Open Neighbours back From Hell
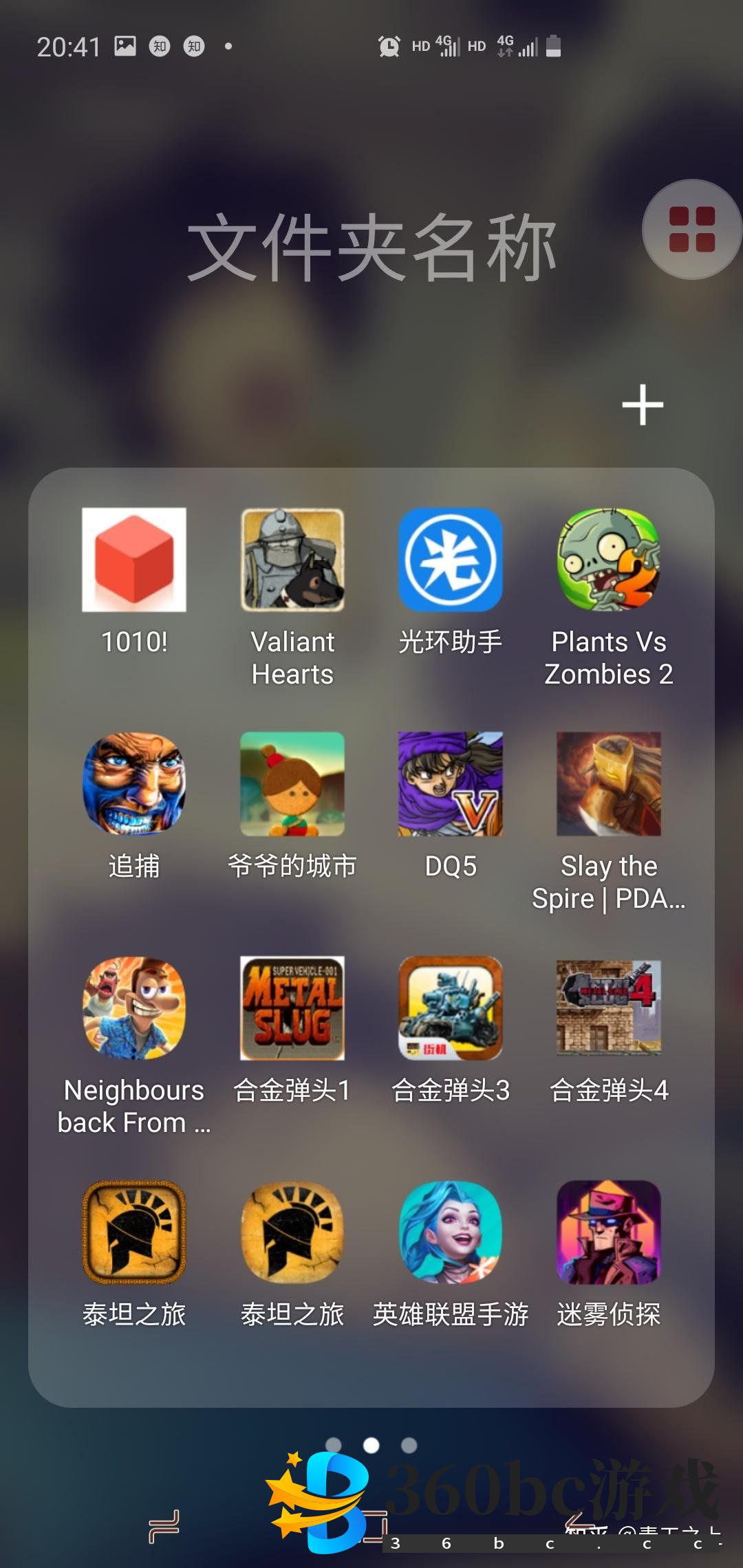Viewport: 743px width, 1568px height. point(134,1008)
